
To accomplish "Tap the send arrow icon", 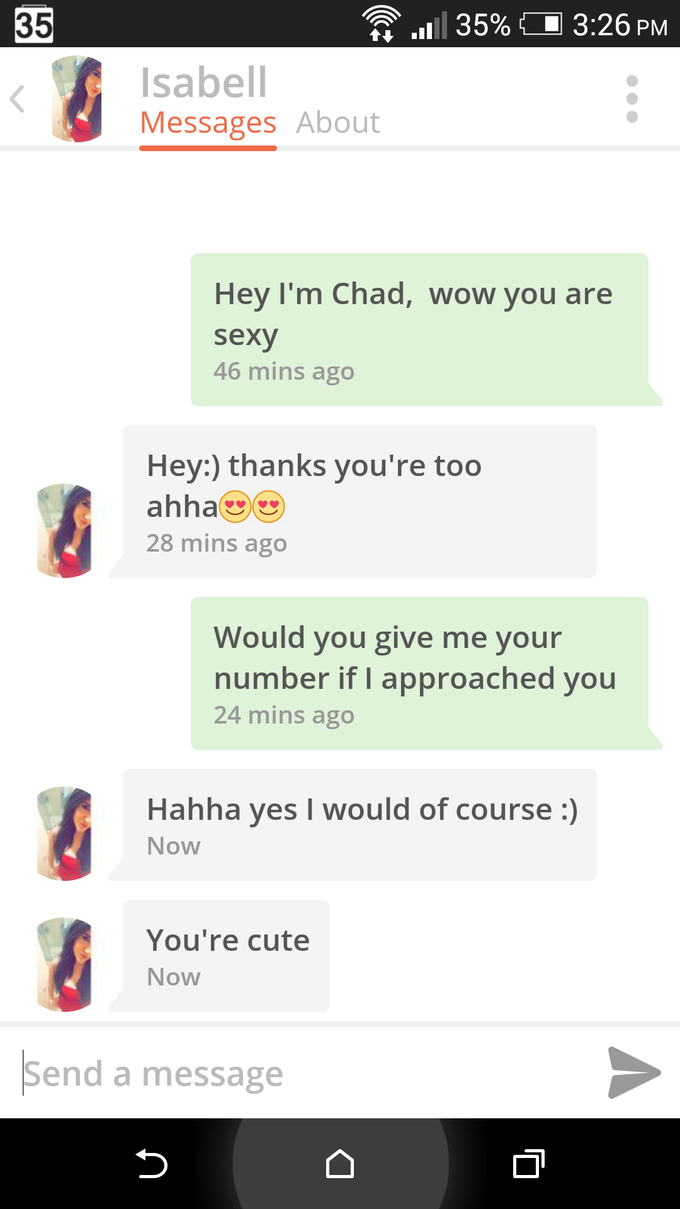I will pyautogui.click(x=634, y=1072).
